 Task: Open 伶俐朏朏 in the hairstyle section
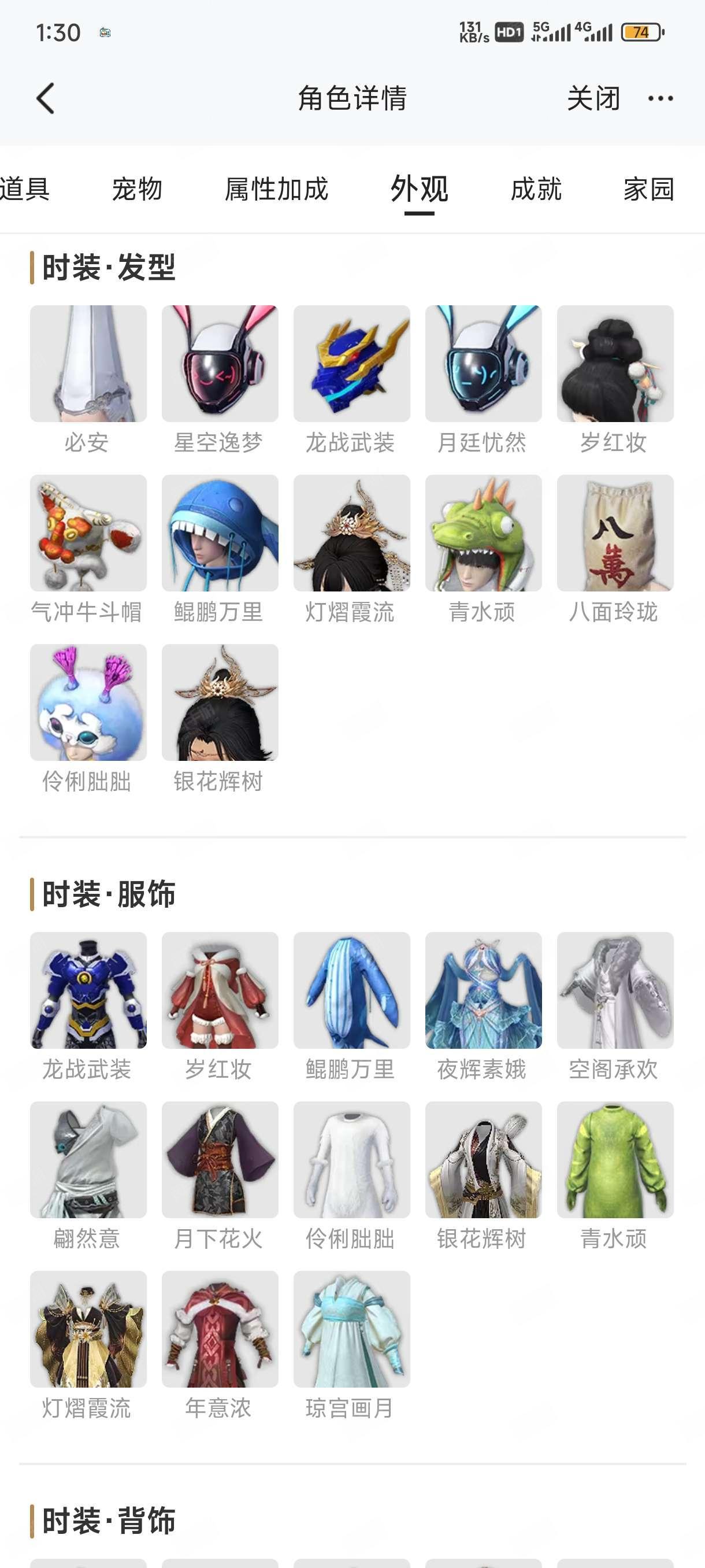pyautogui.click(x=88, y=702)
